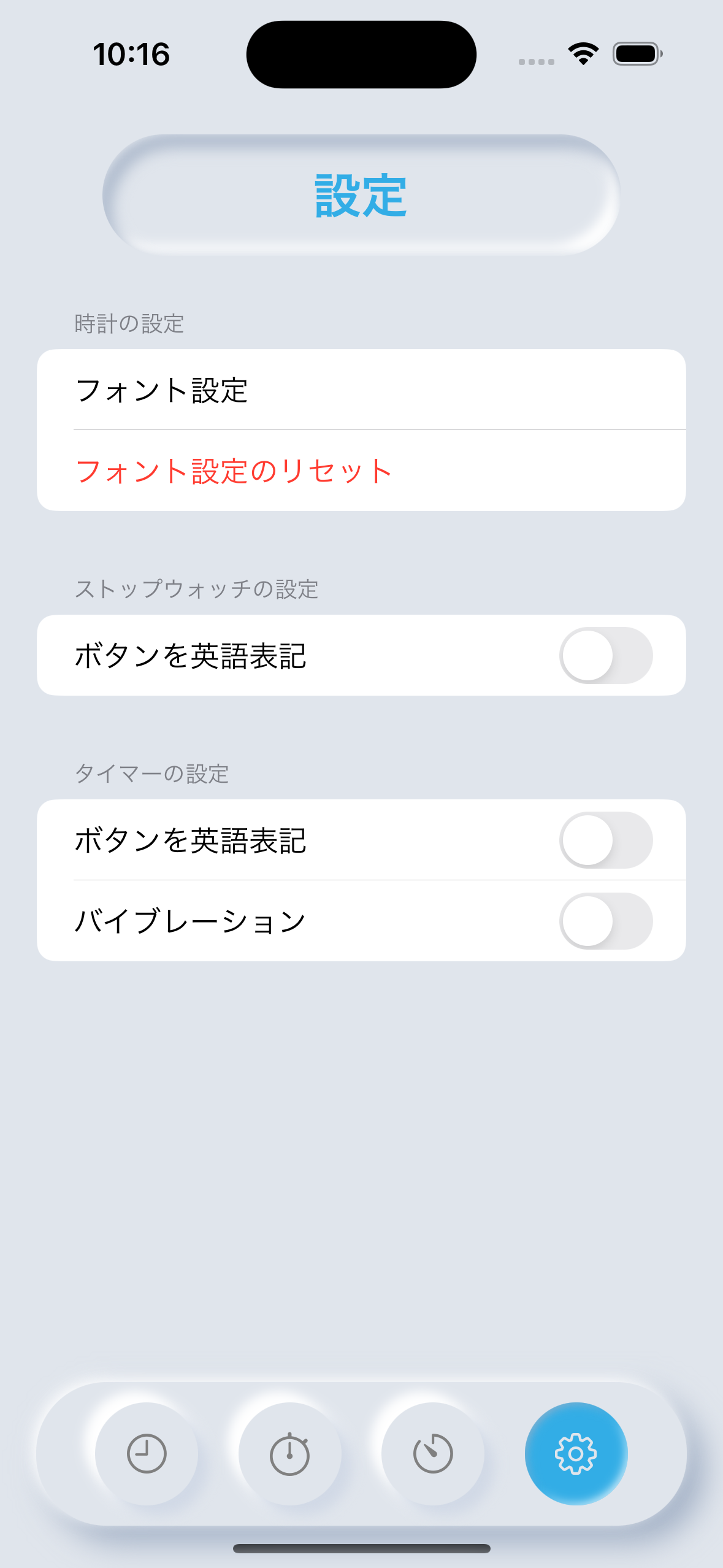The height and width of the screenshot is (1568, 723).
Task: Enable ボタンを英語表記 for the stopwatch
Action: point(606,655)
